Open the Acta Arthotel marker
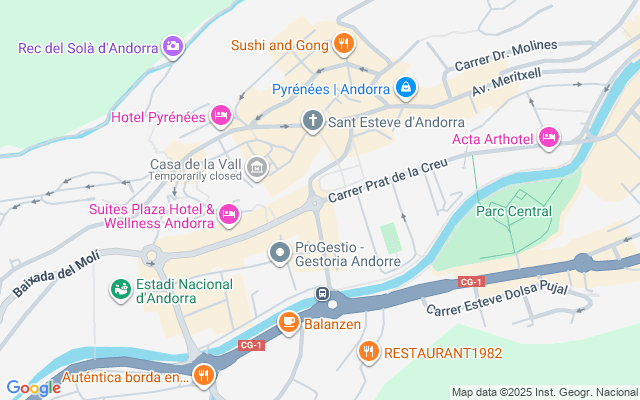 [548, 138]
